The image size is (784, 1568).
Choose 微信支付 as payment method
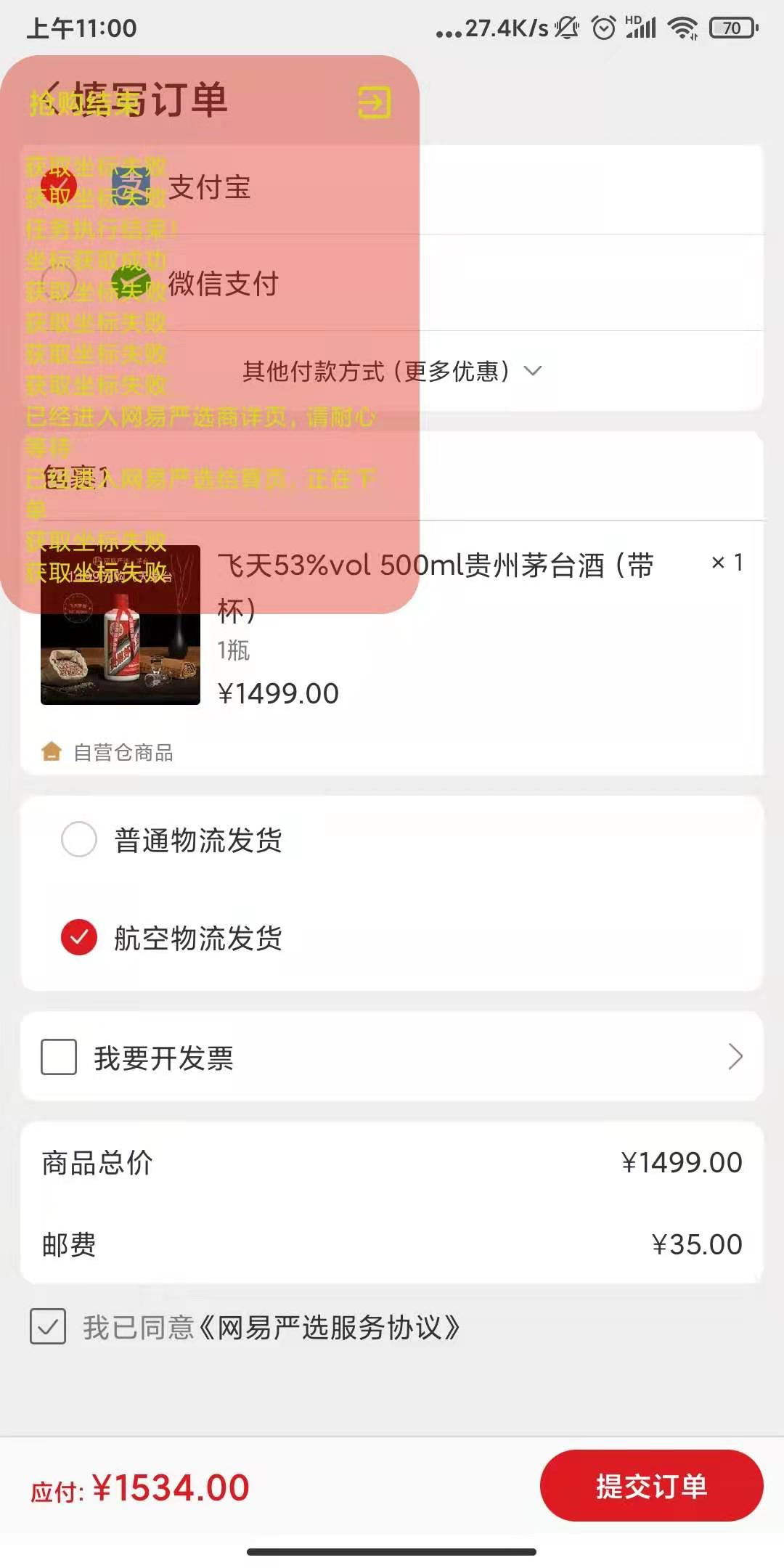(x=59, y=282)
